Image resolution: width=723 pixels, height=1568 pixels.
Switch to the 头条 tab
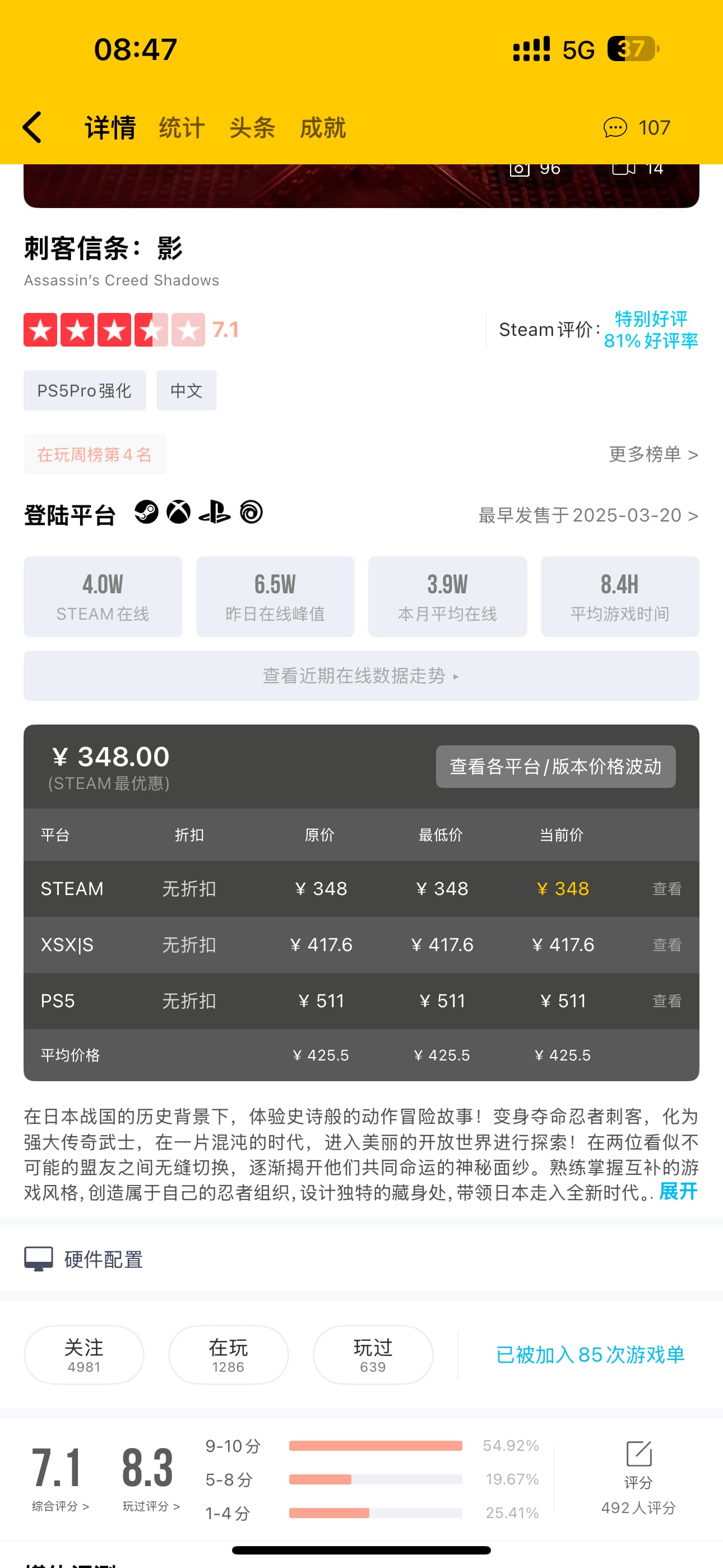tap(252, 128)
